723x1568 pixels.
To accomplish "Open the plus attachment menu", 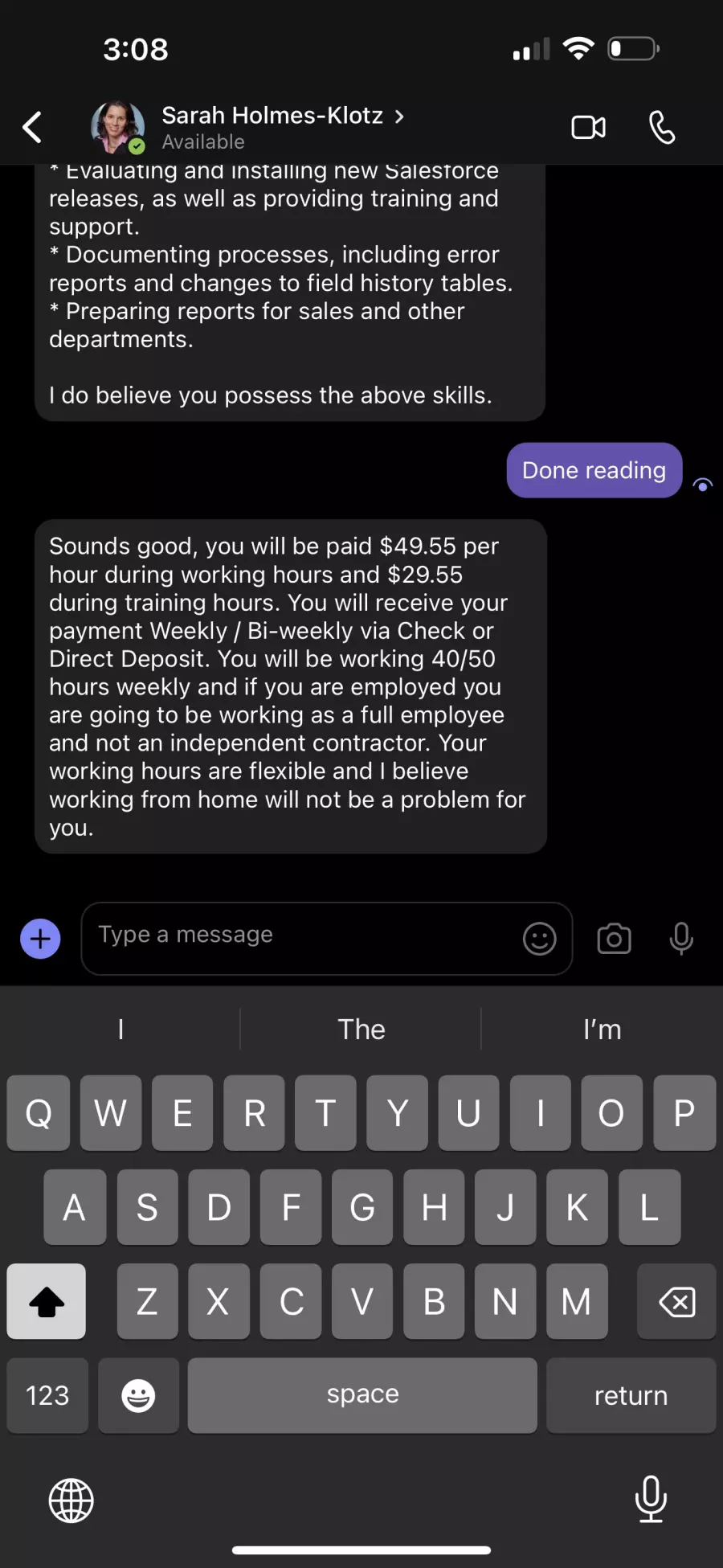I will [x=40, y=939].
